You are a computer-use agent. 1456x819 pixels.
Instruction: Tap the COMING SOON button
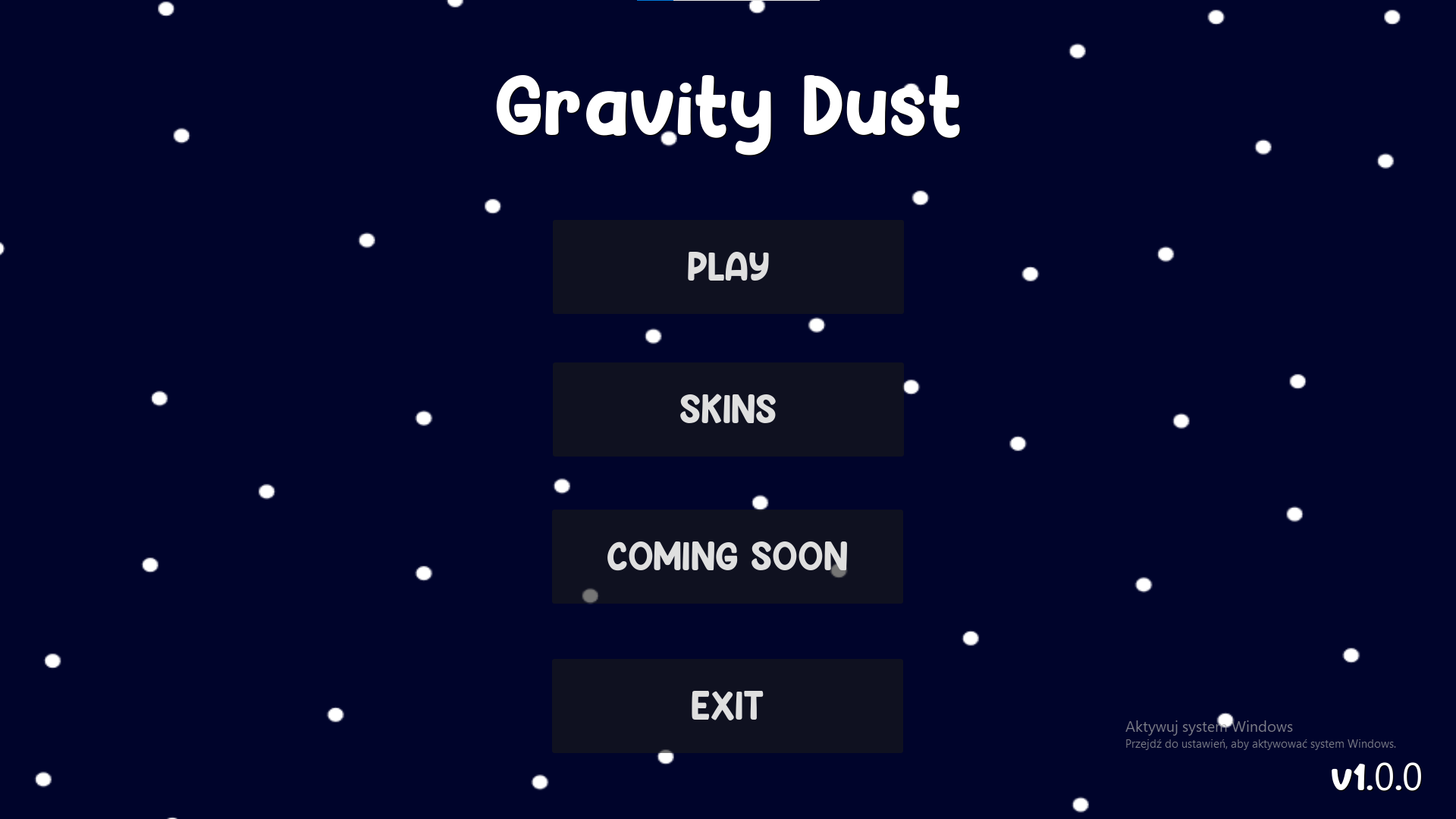tap(727, 557)
